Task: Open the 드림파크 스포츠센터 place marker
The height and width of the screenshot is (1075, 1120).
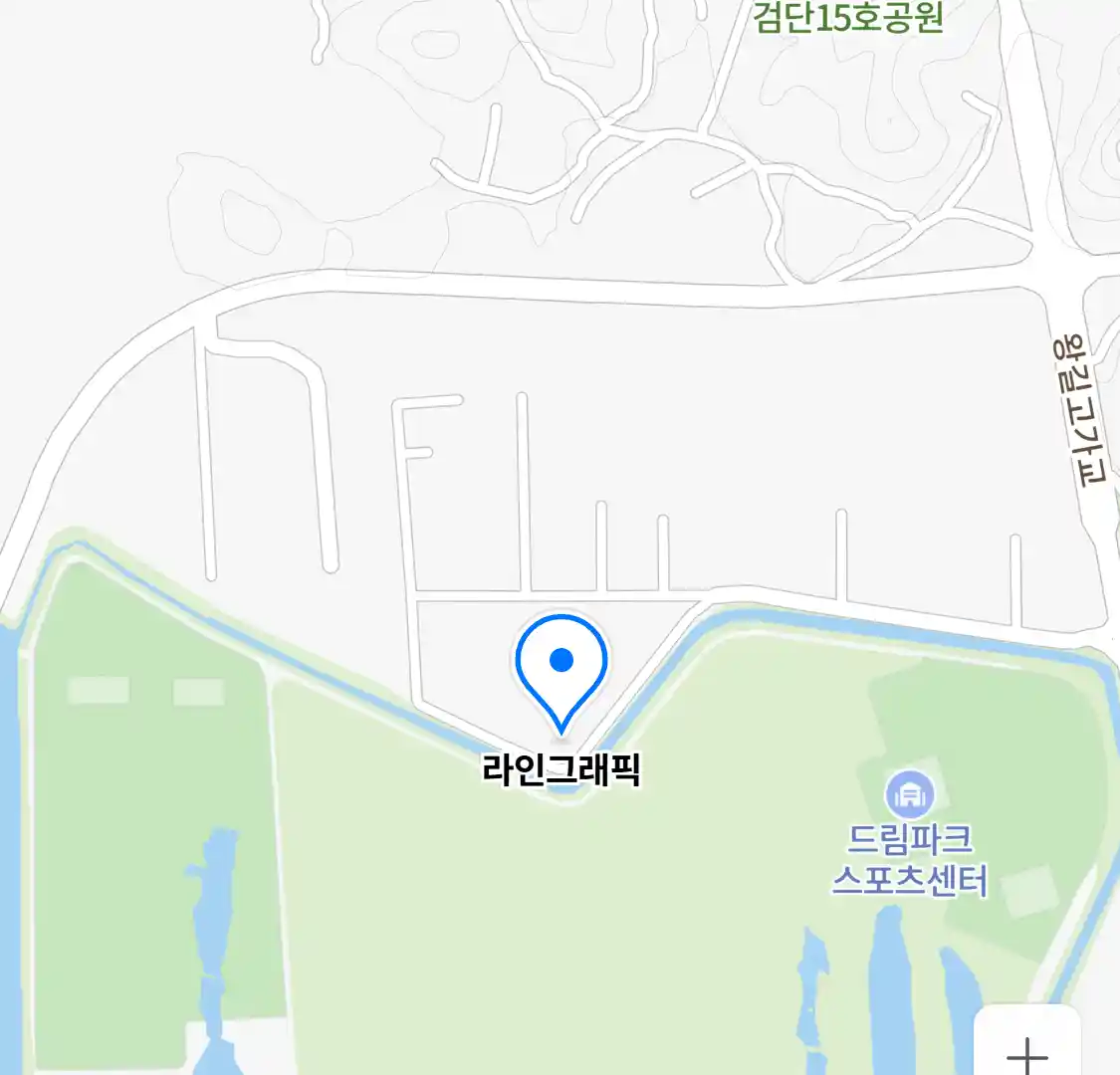Action: click(x=909, y=795)
